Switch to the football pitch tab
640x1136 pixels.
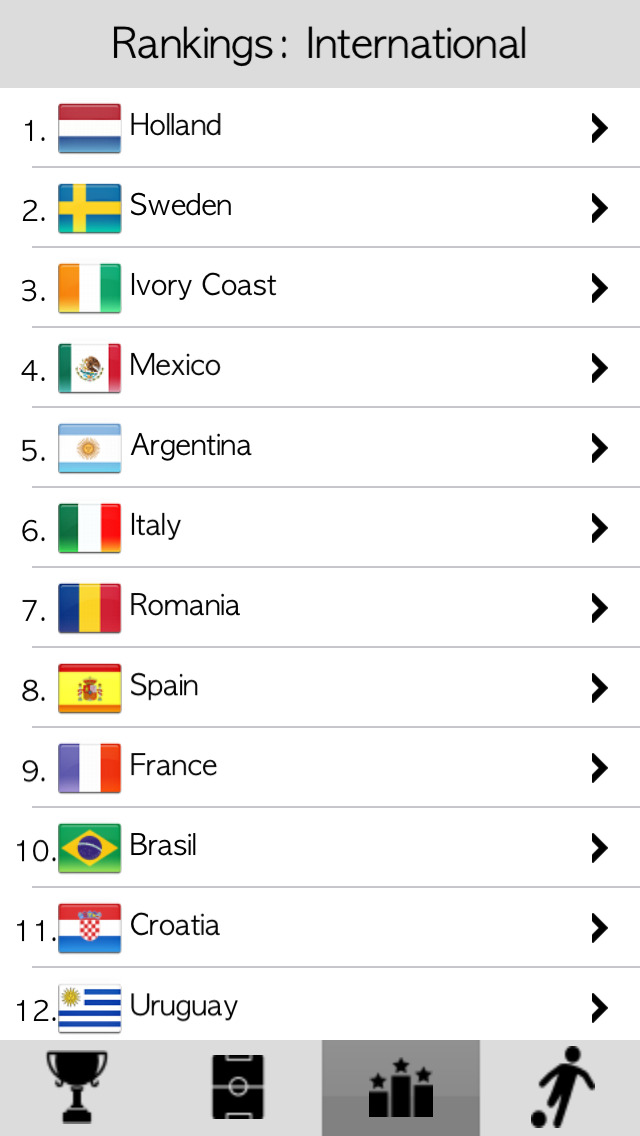tap(238, 1088)
